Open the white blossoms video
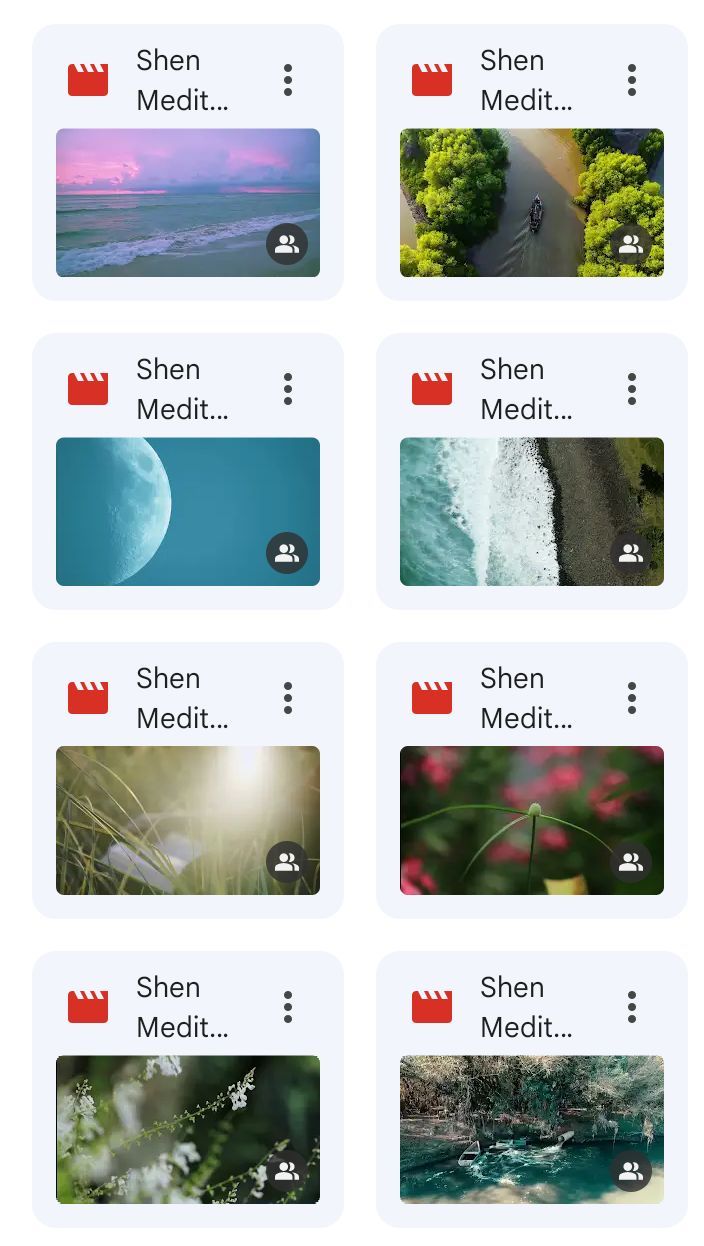The width and height of the screenshot is (704, 1246). (x=187, y=1129)
